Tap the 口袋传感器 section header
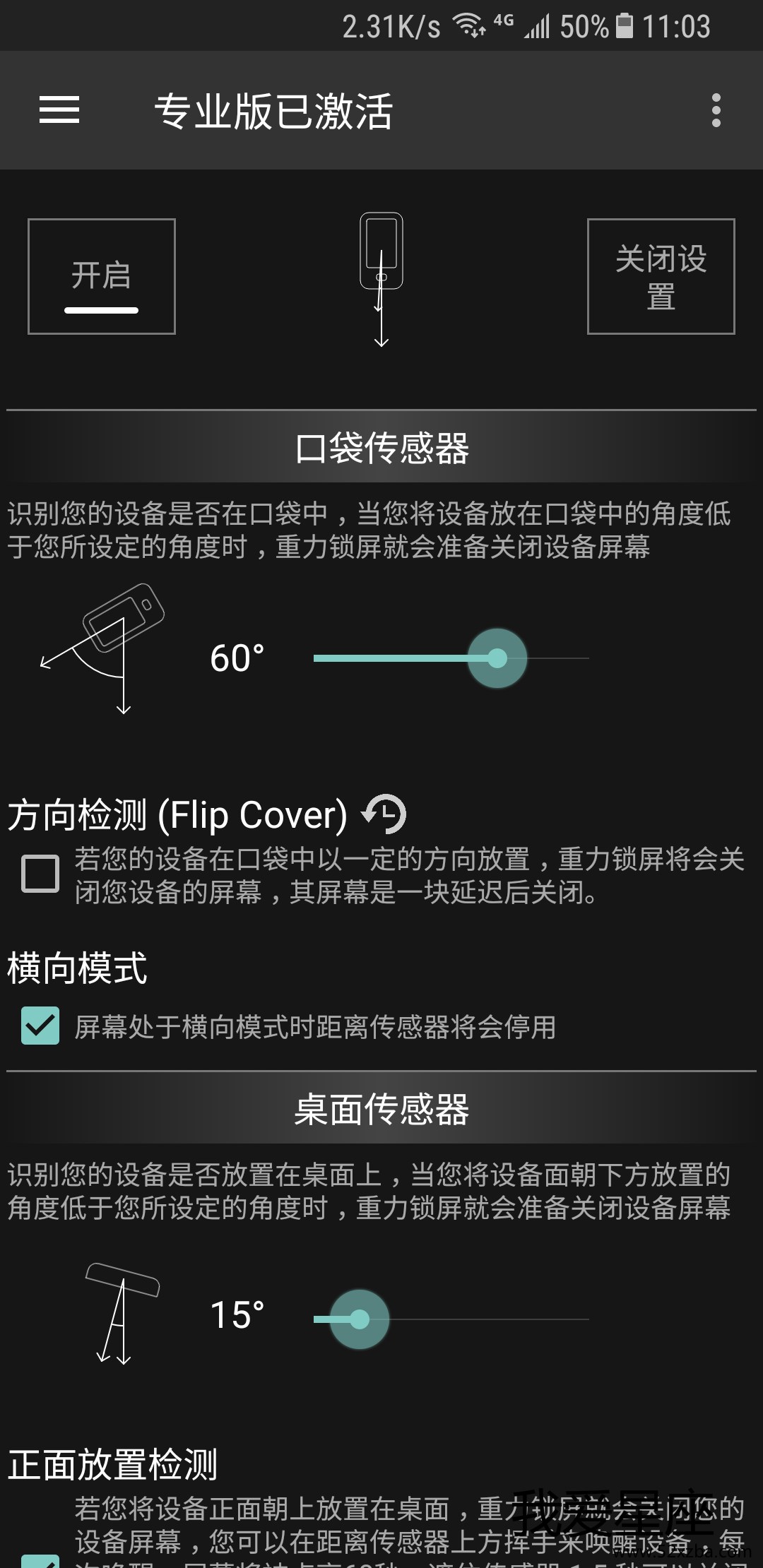The image size is (763, 1568). click(x=381, y=446)
